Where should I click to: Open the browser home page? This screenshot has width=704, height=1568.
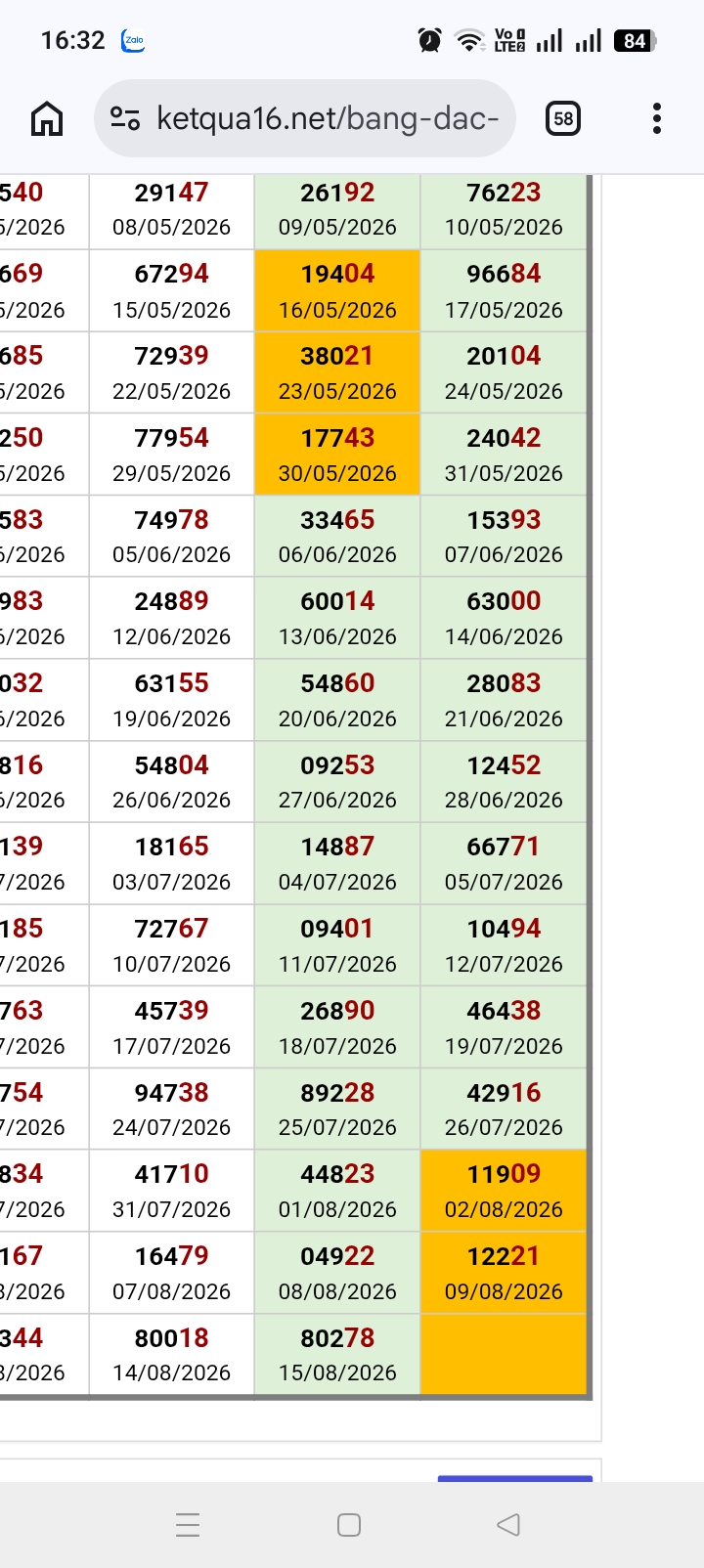point(47,118)
